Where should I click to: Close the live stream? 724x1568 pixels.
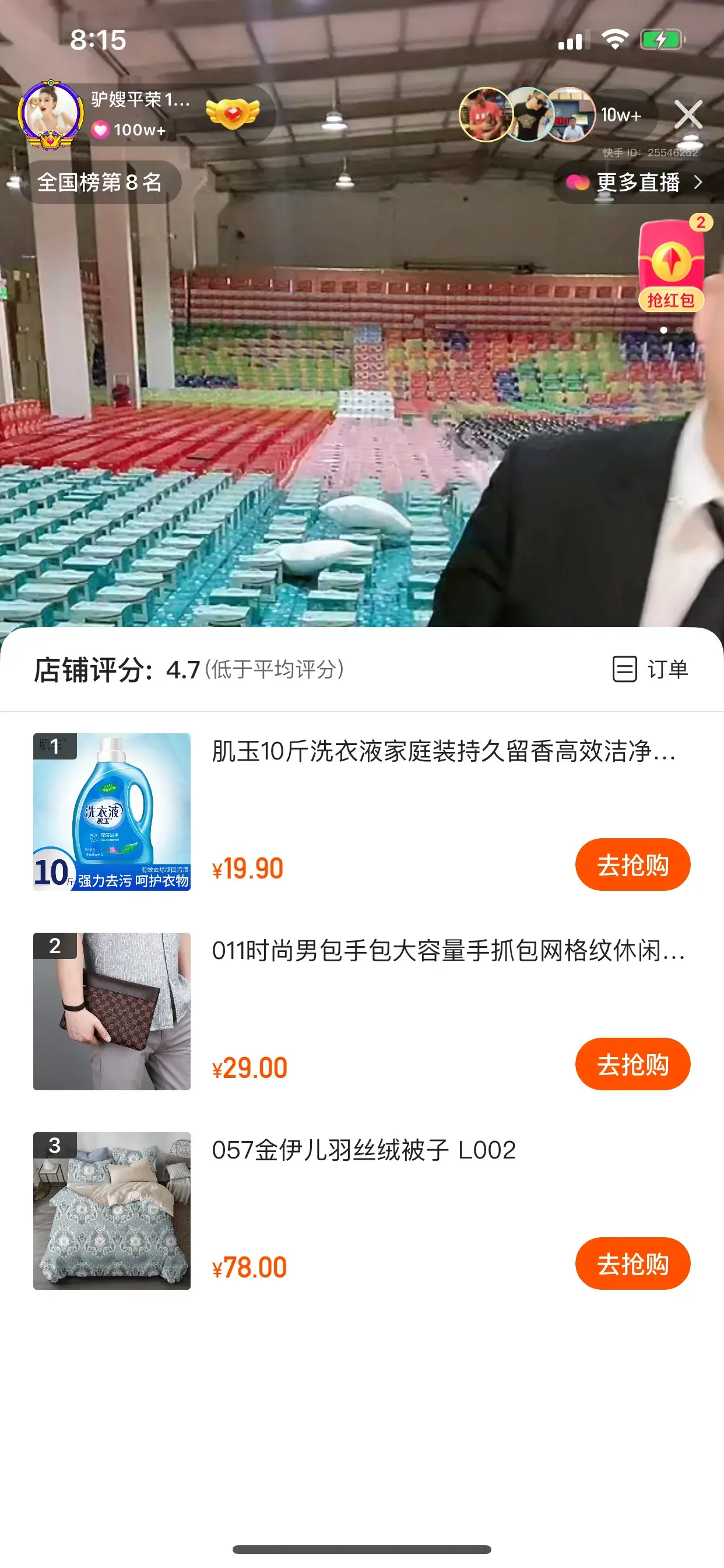tap(688, 114)
